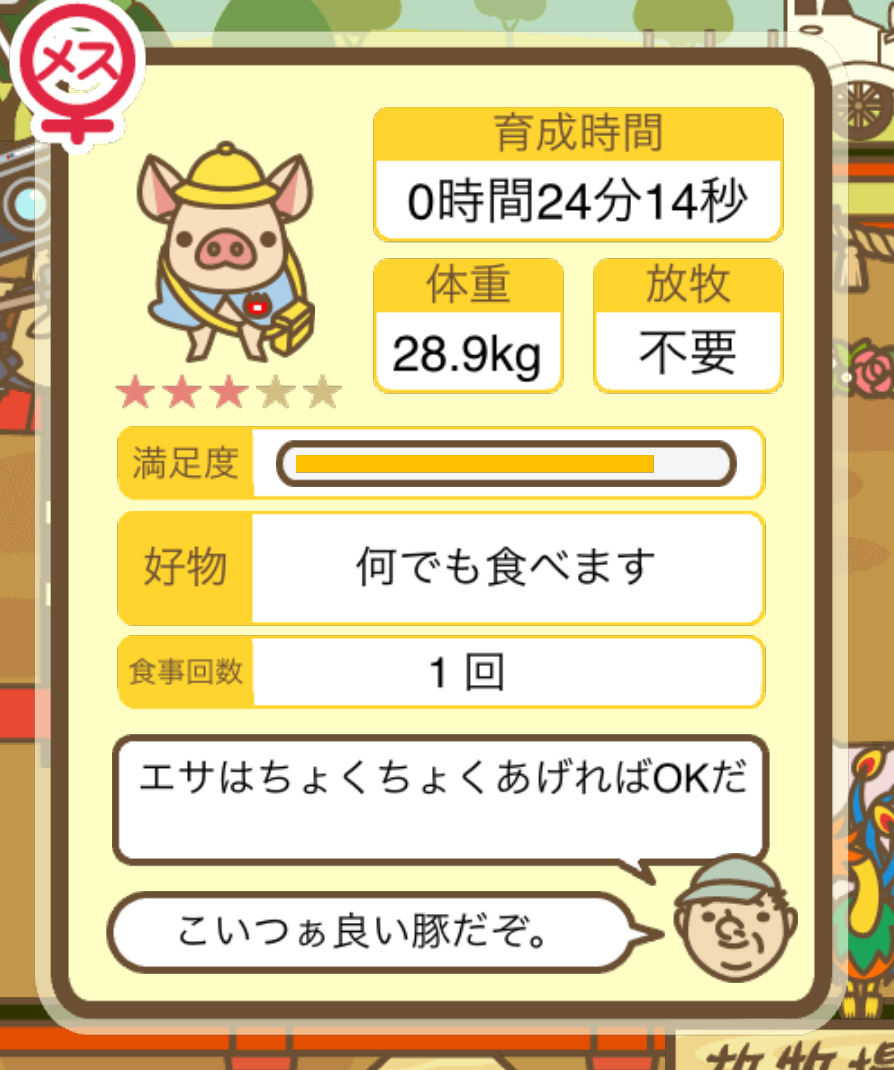Go to the 放牧場 pasture sign
This screenshot has width=894, height=1070.
(x=790, y=1053)
